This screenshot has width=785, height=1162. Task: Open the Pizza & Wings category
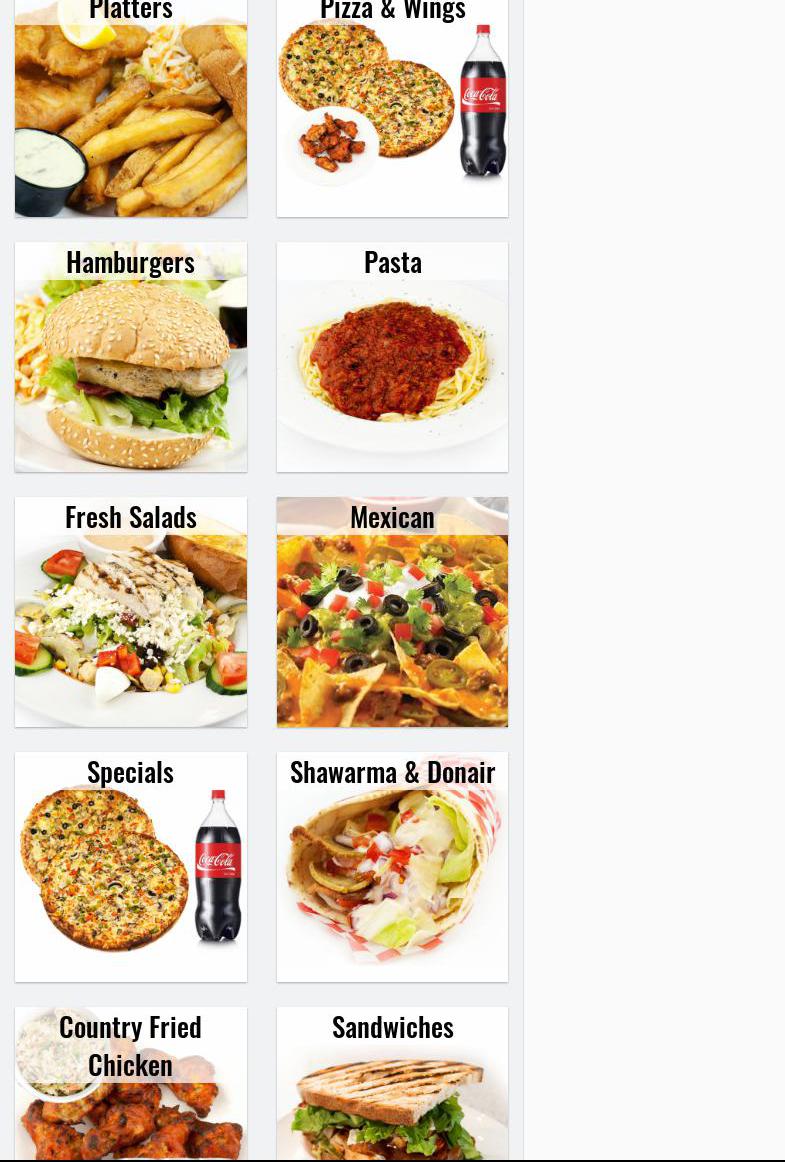click(x=392, y=110)
